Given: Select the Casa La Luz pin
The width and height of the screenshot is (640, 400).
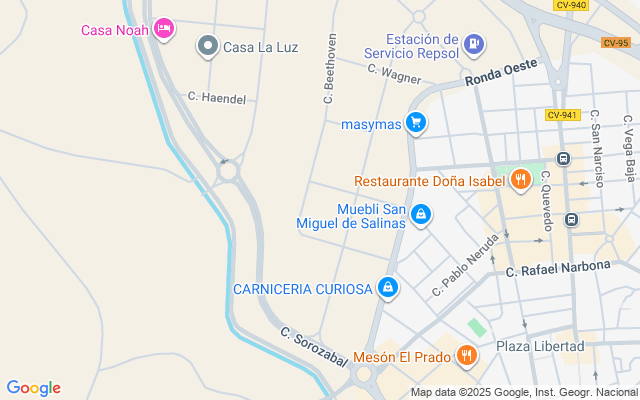Looking at the screenshot, I should pos(208,46).
